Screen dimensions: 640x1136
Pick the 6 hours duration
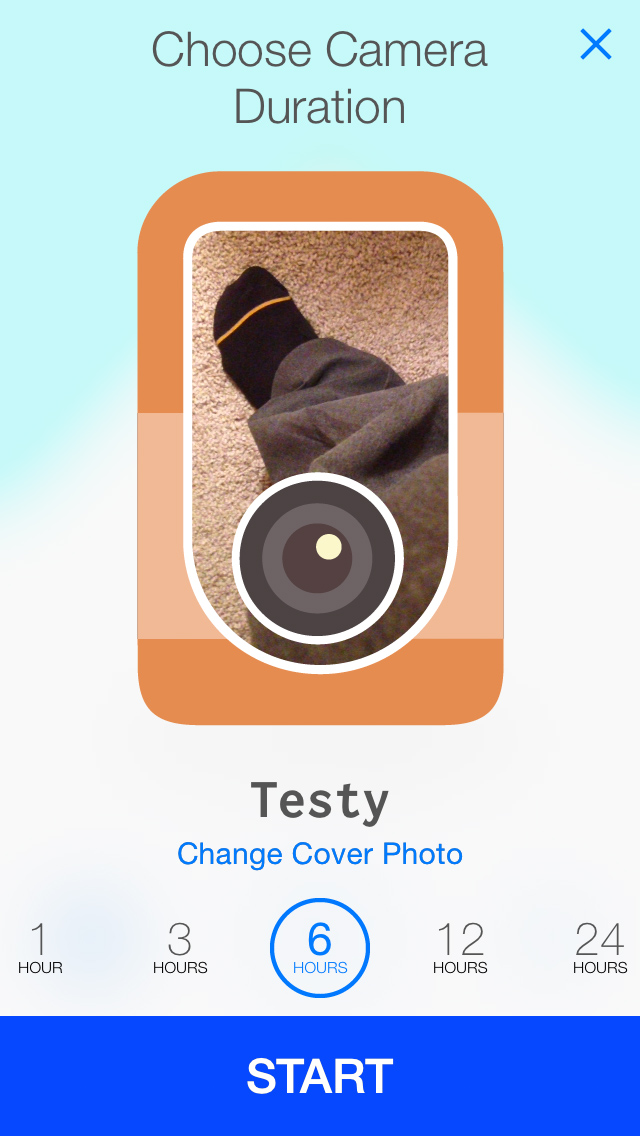point(320,948)
